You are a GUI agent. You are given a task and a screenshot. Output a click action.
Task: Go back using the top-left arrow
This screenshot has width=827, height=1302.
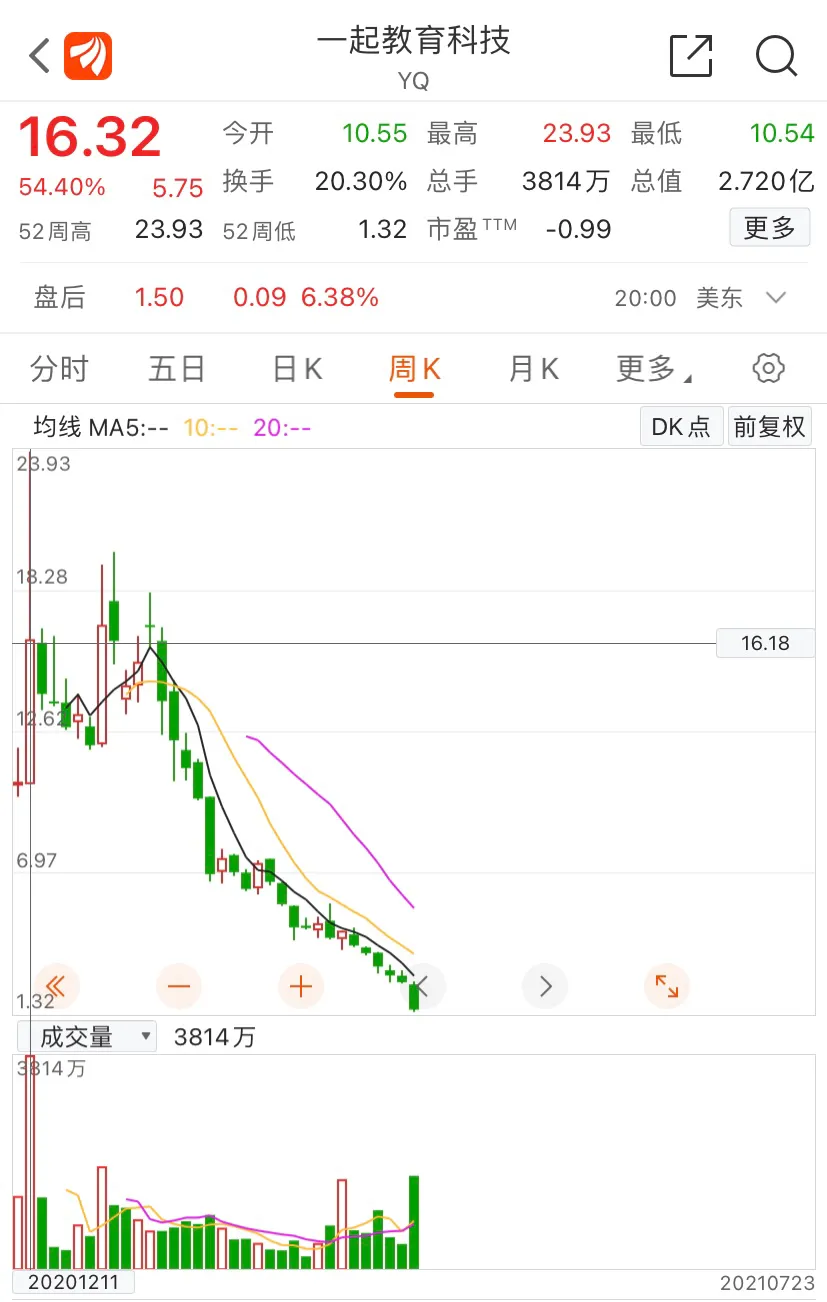point(40,56)
